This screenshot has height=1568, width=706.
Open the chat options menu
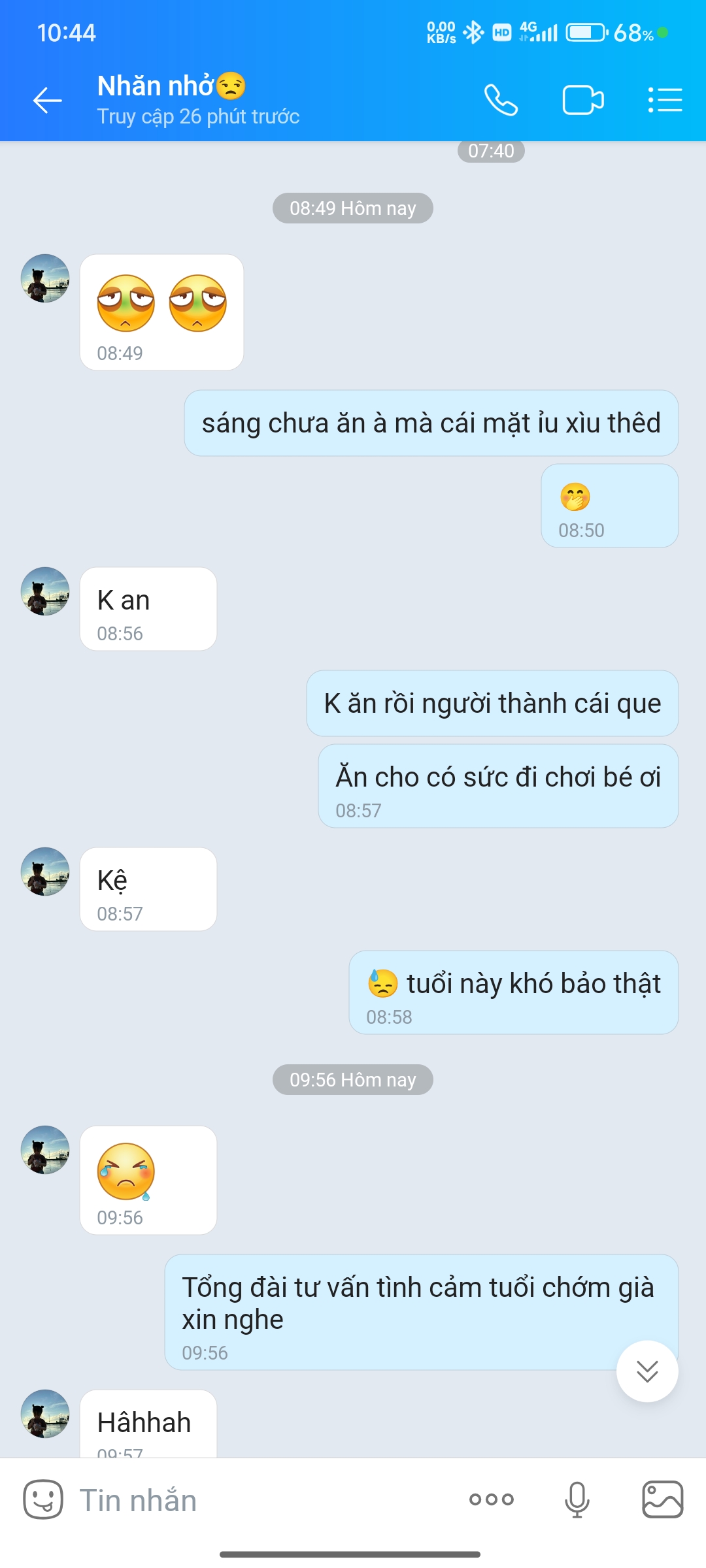pyautogui.click(x=665, y=100)
